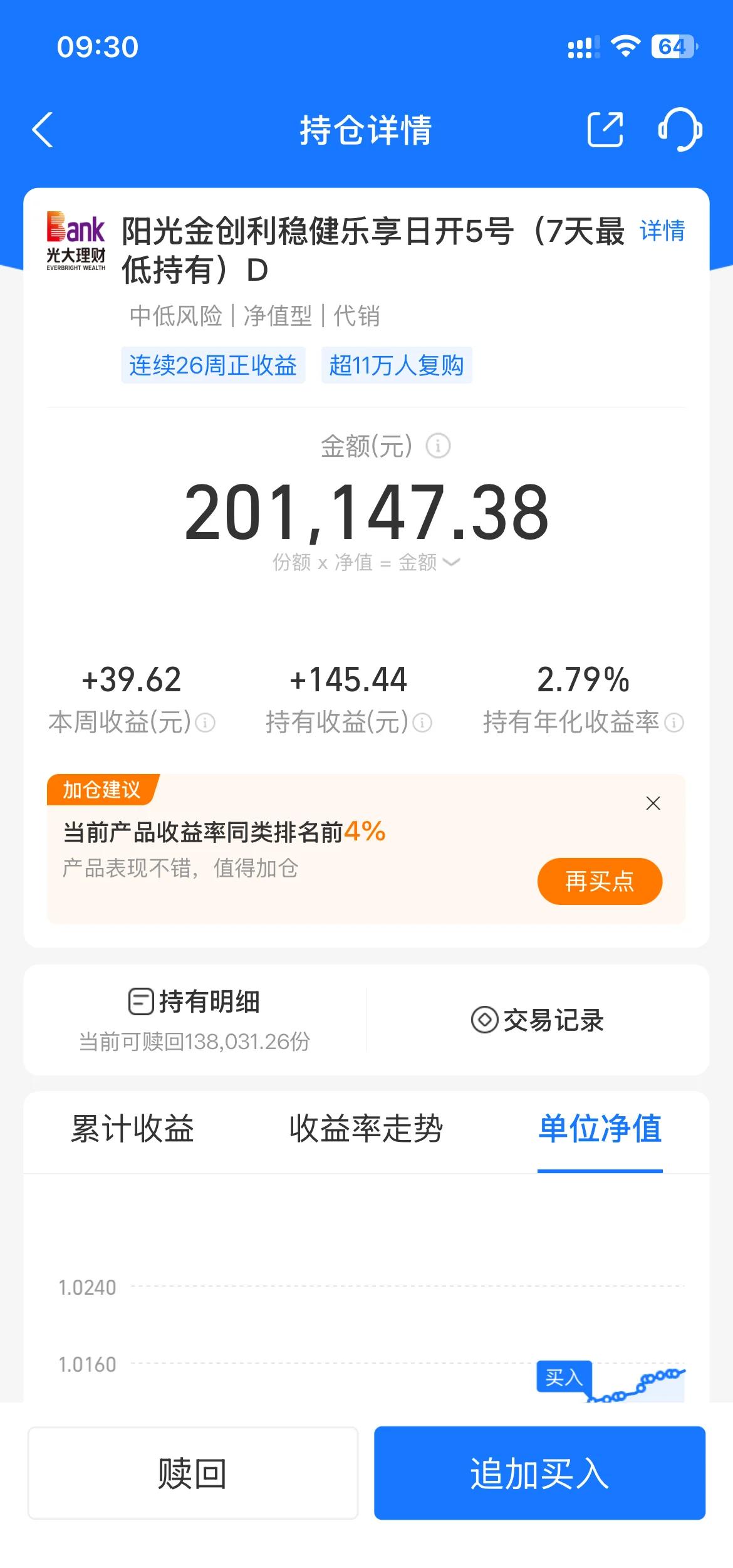Open the product 详情 link
The width and height of the screenshot is (733, 1568).
coord(663,232)
